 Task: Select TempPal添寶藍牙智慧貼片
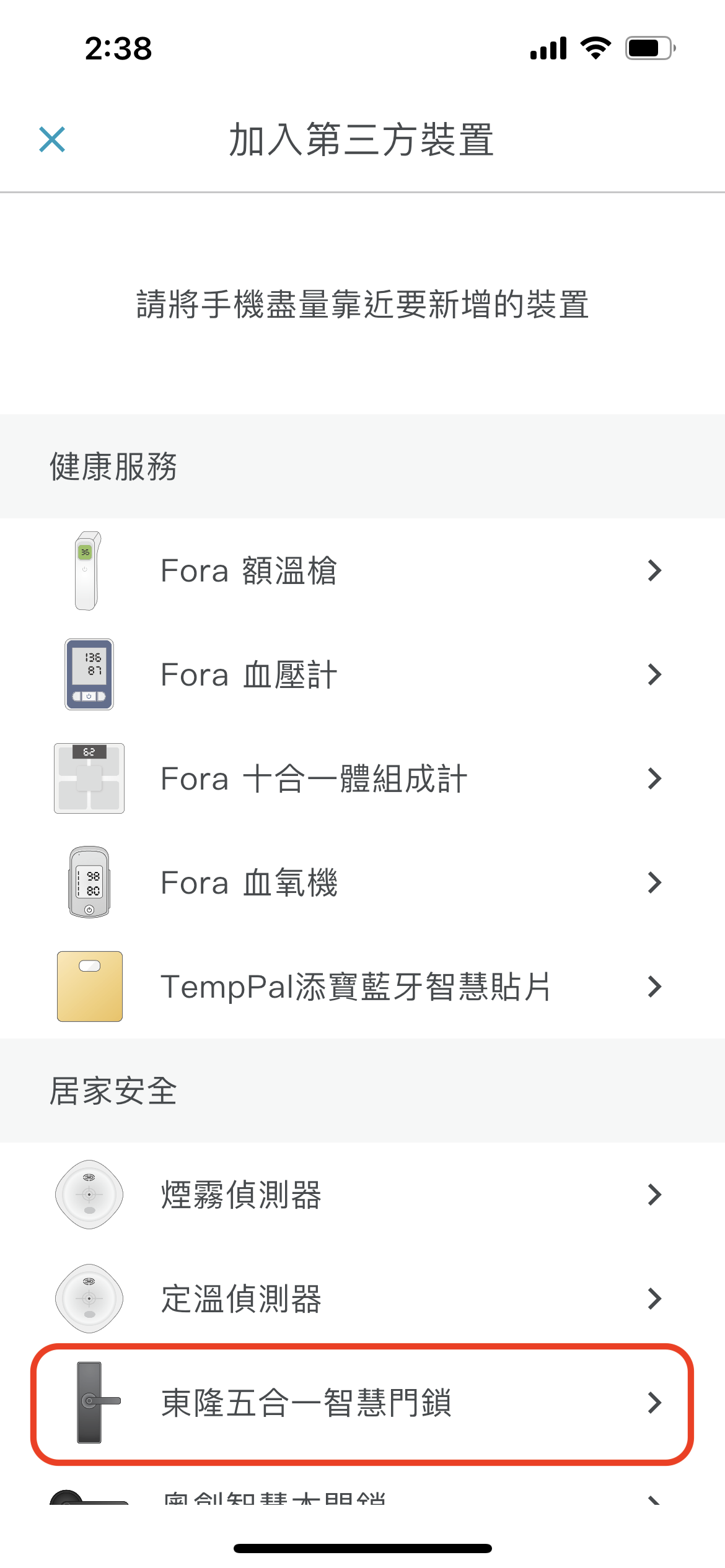(x=362, y=987)
